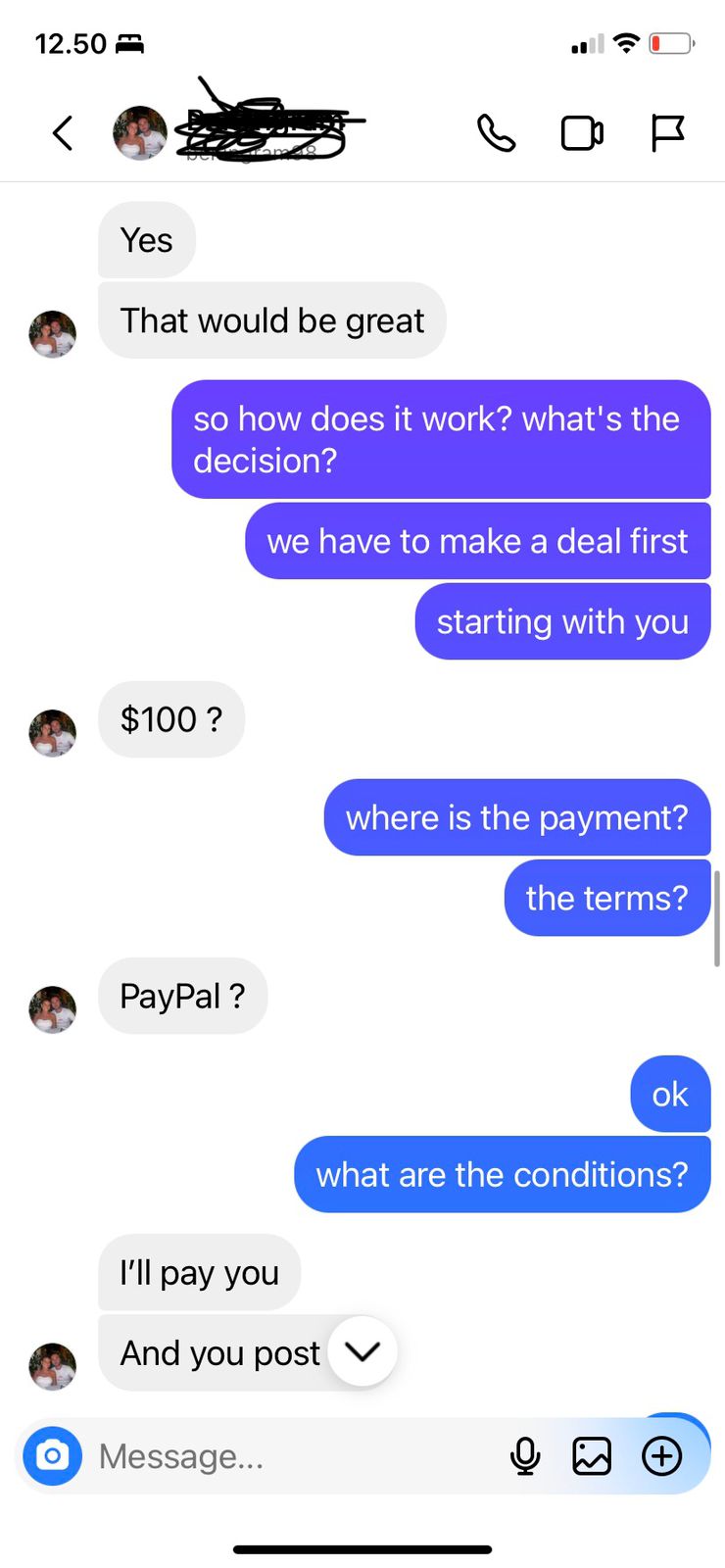The image size is (725, 1568).
Task: Open the camera from message bar
Action: click(53, 1456)
